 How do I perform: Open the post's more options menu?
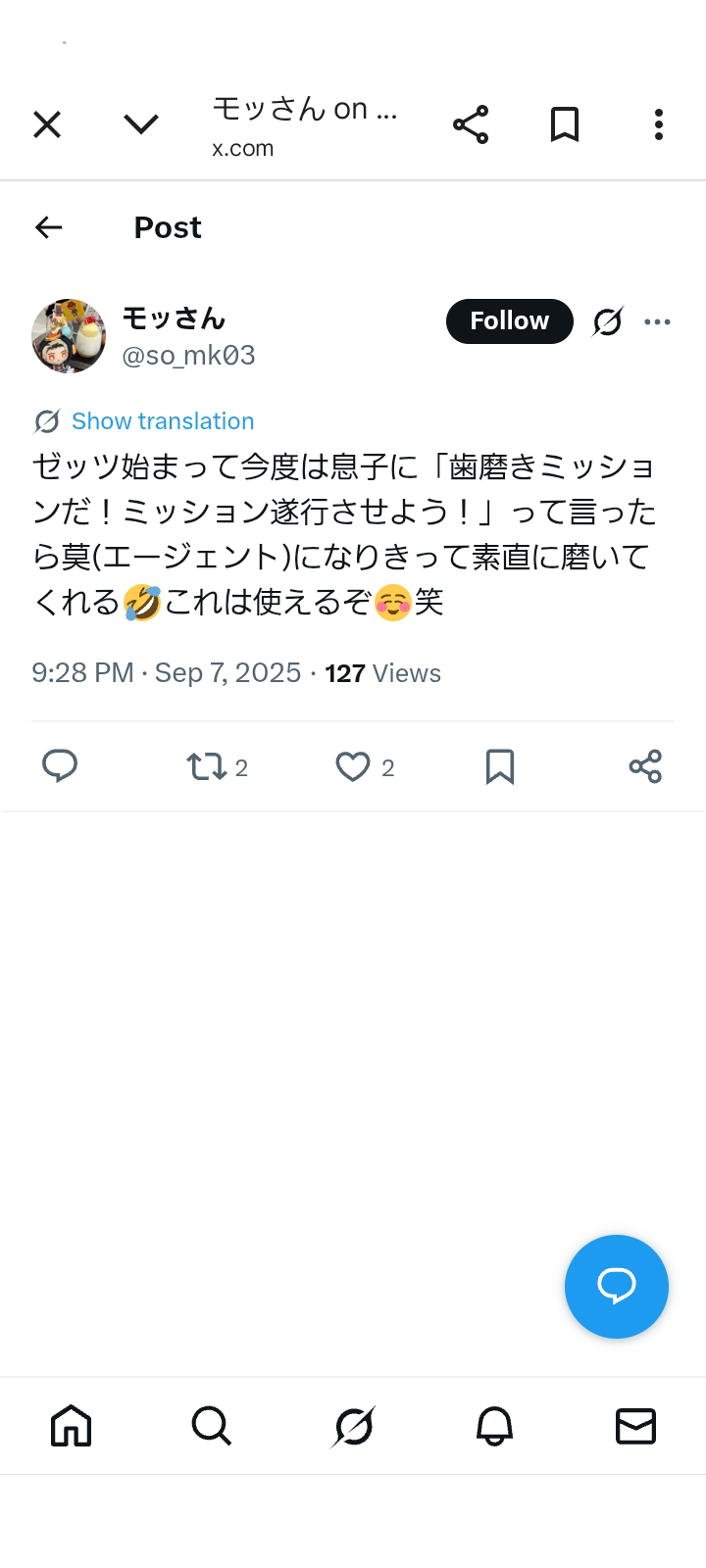657,321
